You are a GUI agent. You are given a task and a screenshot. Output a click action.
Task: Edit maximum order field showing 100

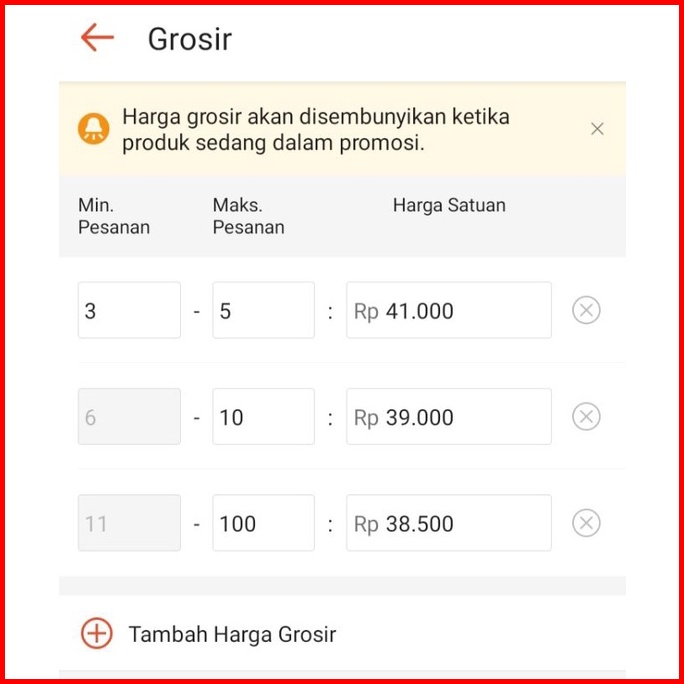[x=263, y=523]
